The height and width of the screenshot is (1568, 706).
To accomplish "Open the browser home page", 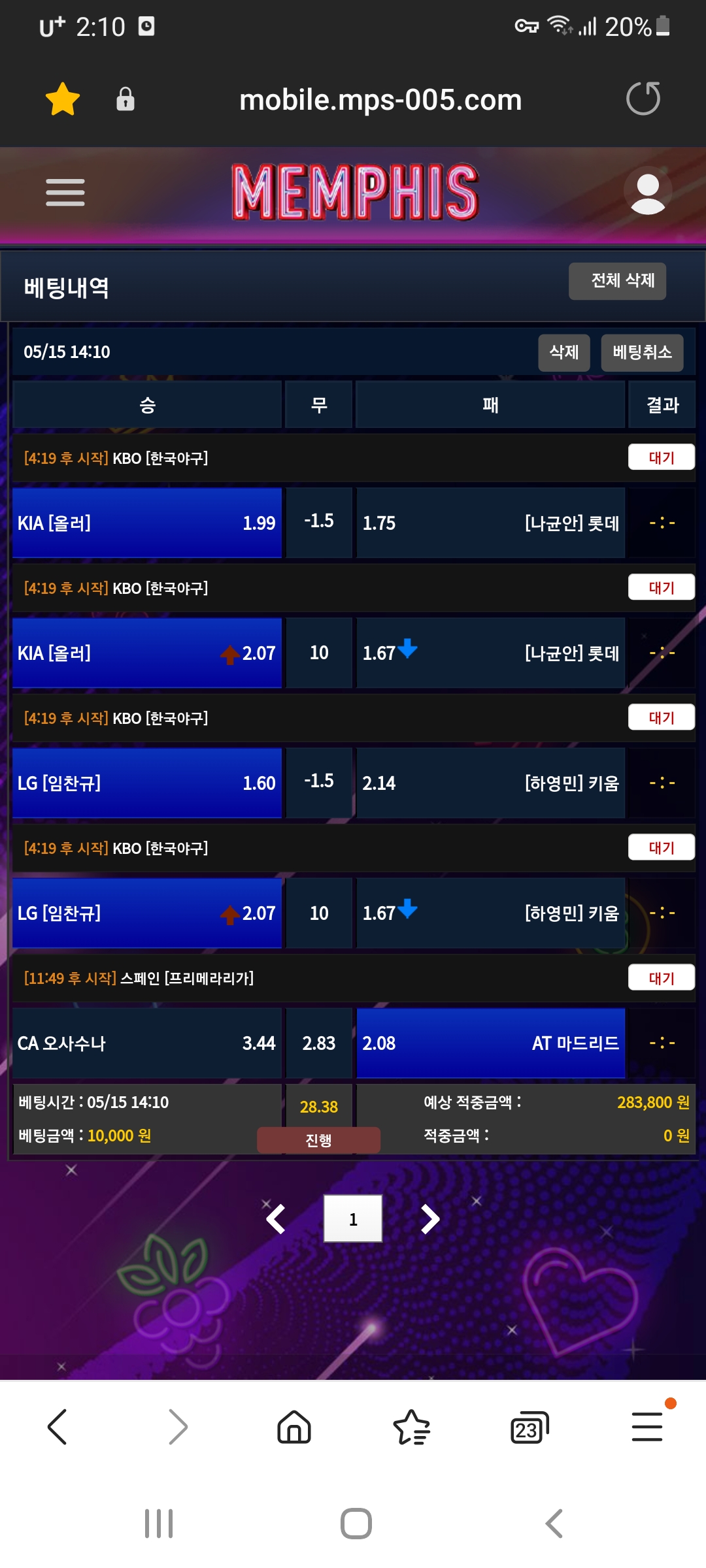I will (294, 1427).
